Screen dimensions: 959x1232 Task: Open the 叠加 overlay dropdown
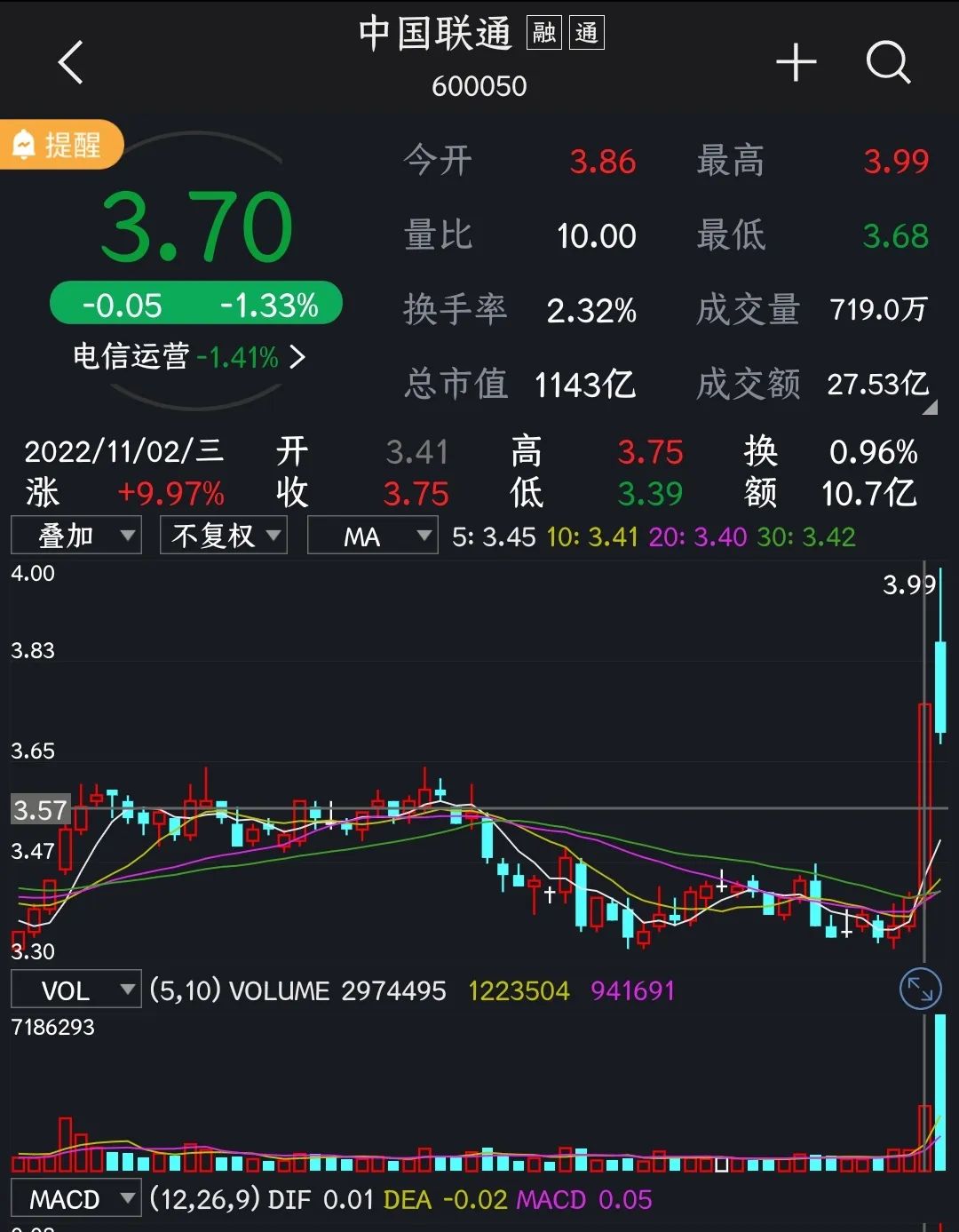[x=76, y=536]
